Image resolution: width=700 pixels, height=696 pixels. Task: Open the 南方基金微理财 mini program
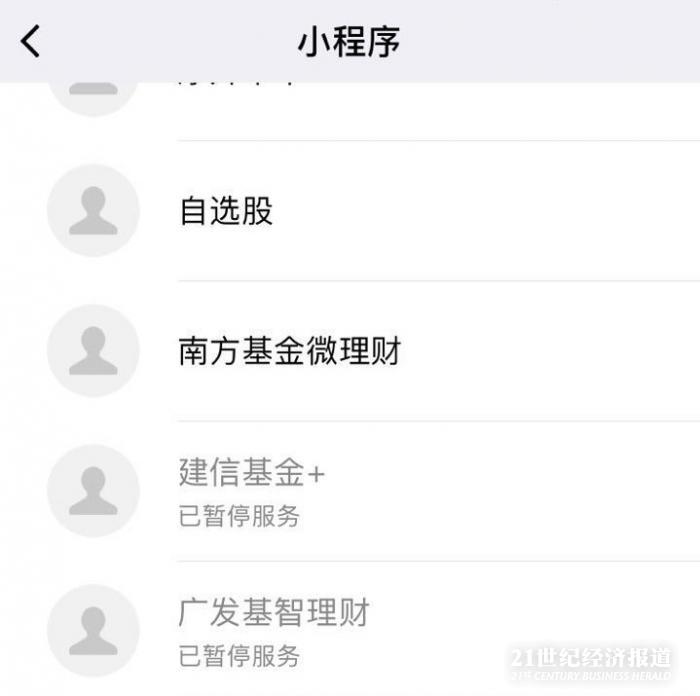click(x=289, y=351)
